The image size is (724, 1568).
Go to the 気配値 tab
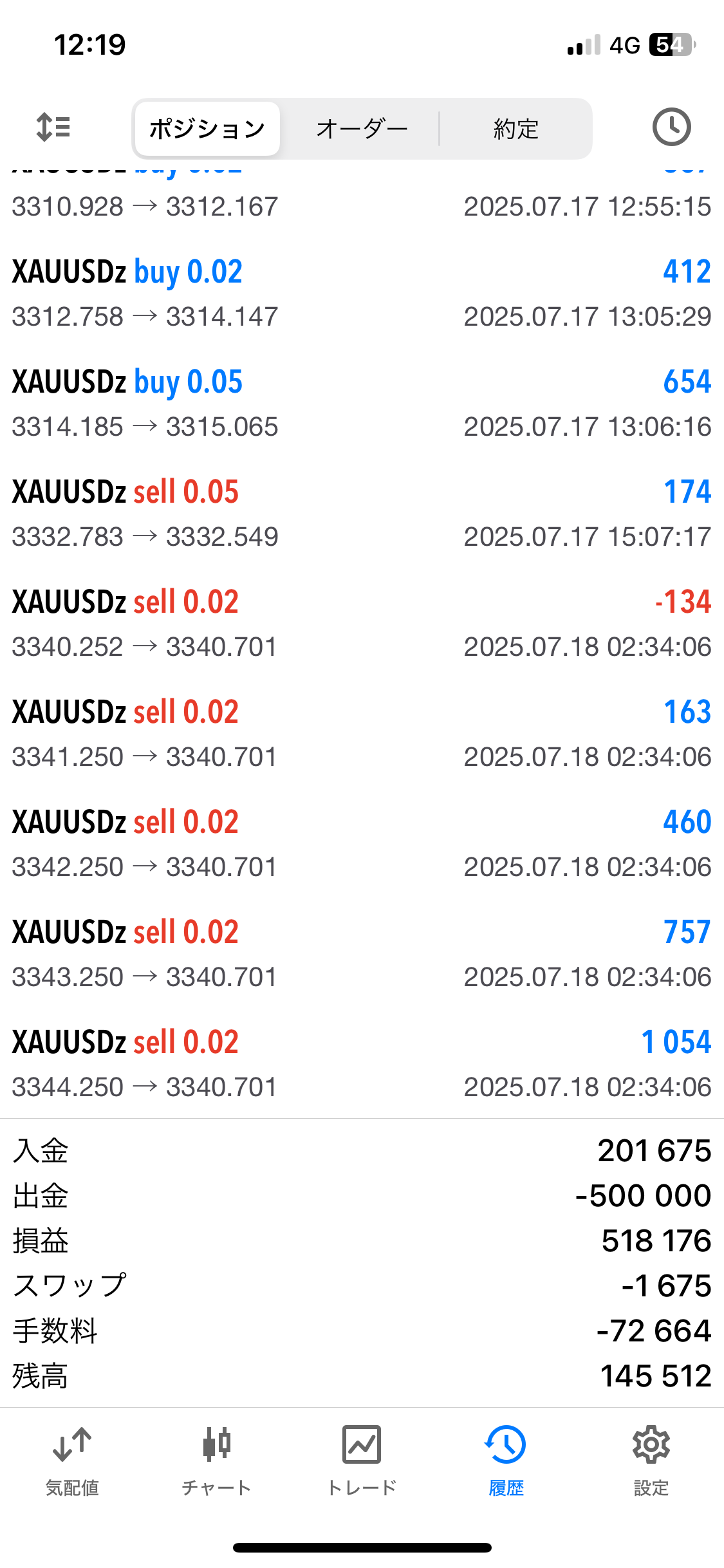tap(72, 1461)
